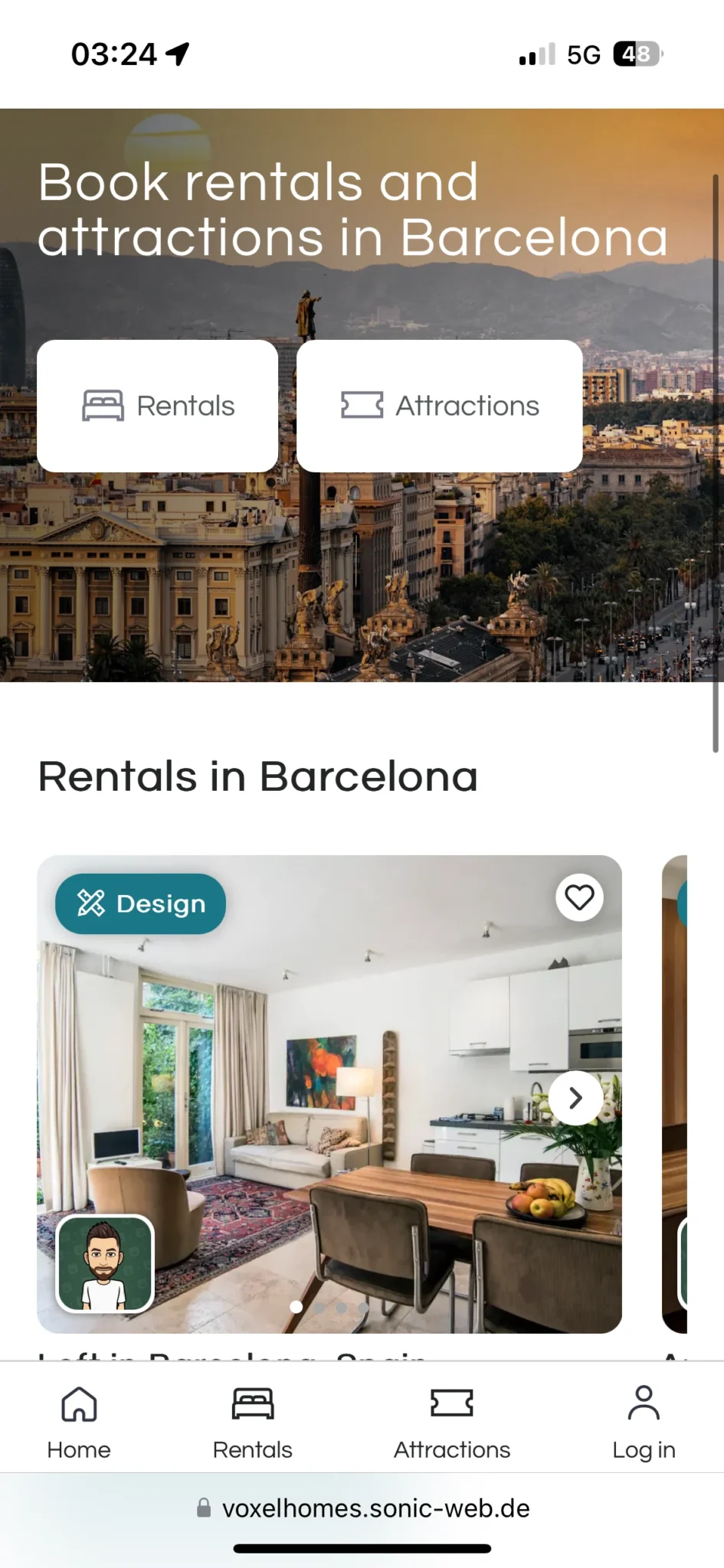Open the Attractions button in the hero banner

click(x=439, y=406)
